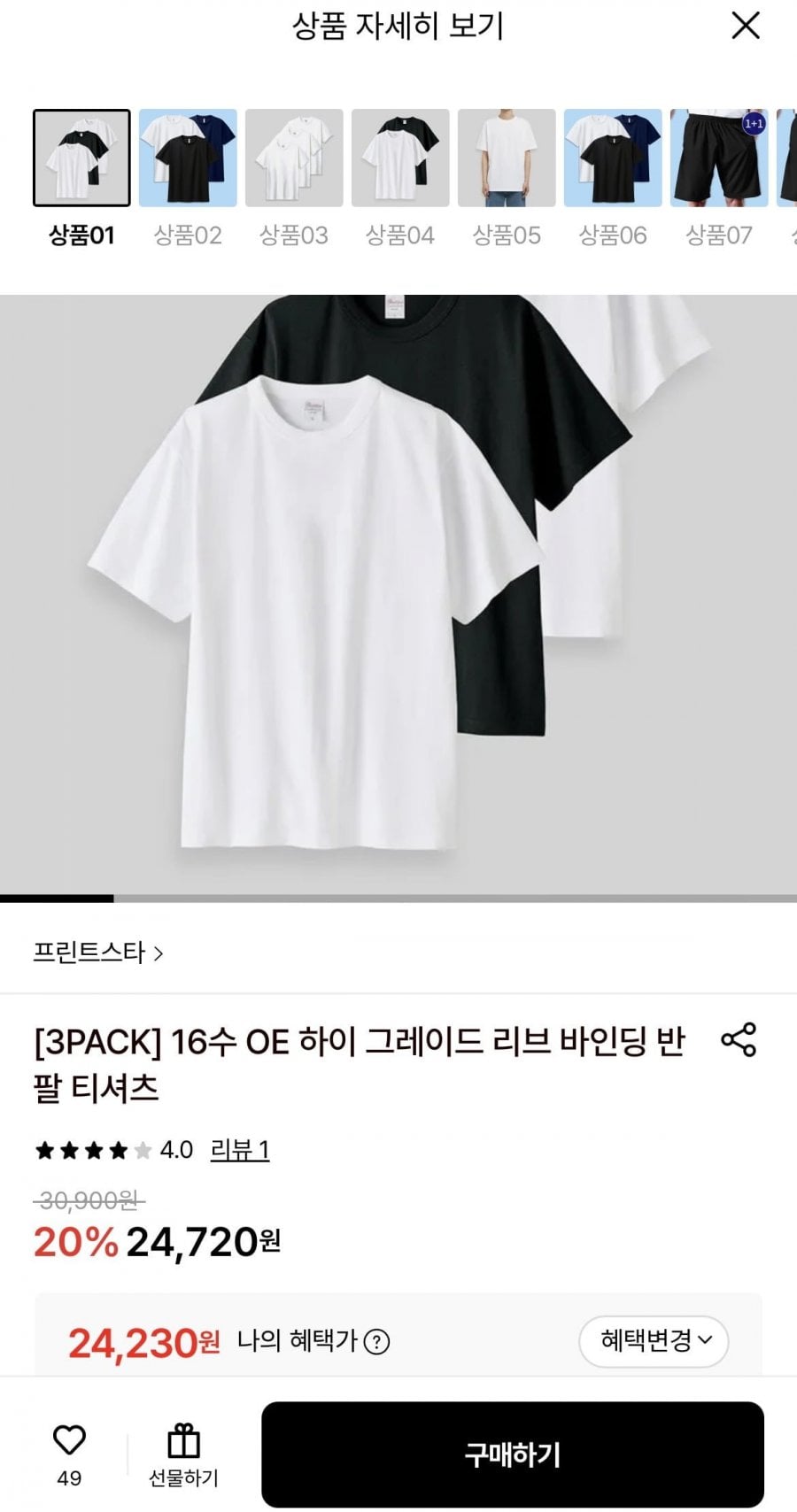Viewport: 797px width, 1512px height.
Task: Close the product detail view
Action: pos(746,26)
